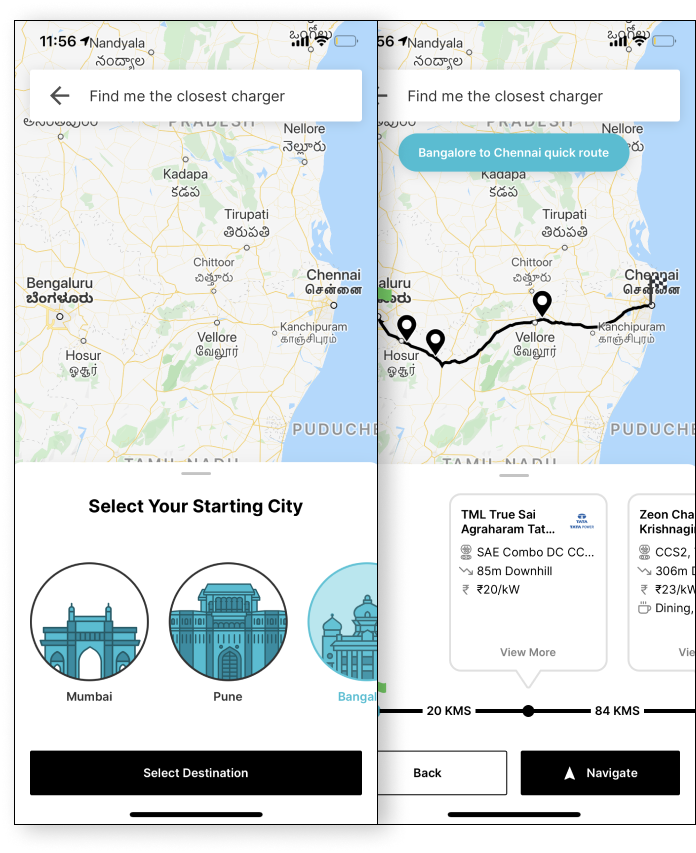
Task: Choose Pune as starting city
Action: coord(228,622)
